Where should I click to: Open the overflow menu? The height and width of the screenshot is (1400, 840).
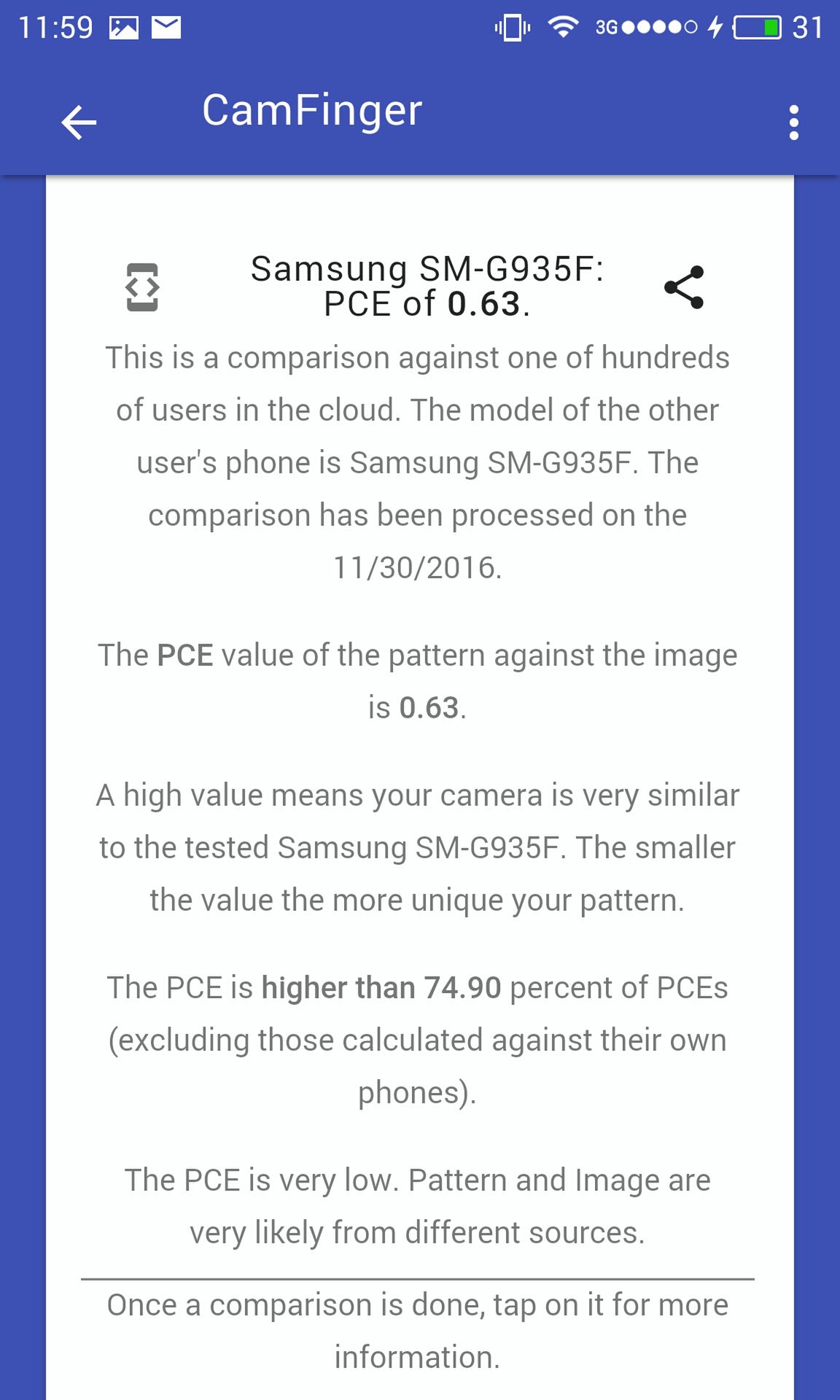793,122
